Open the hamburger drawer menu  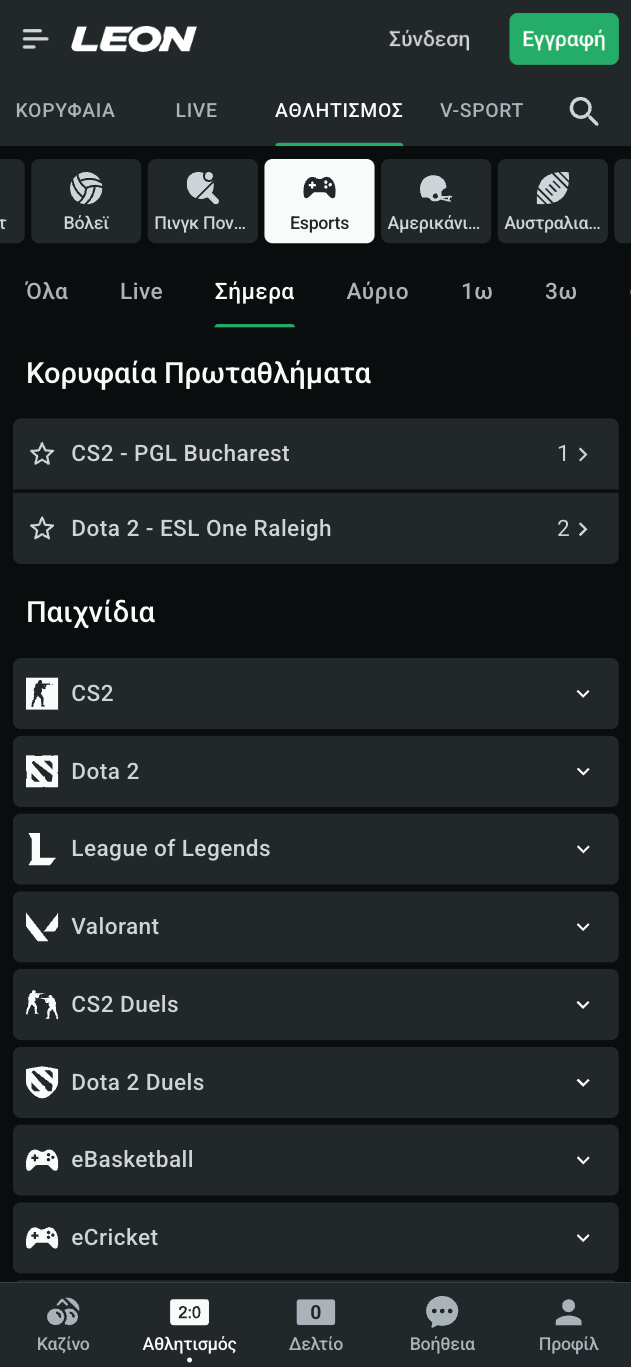[x=35, y=39]
